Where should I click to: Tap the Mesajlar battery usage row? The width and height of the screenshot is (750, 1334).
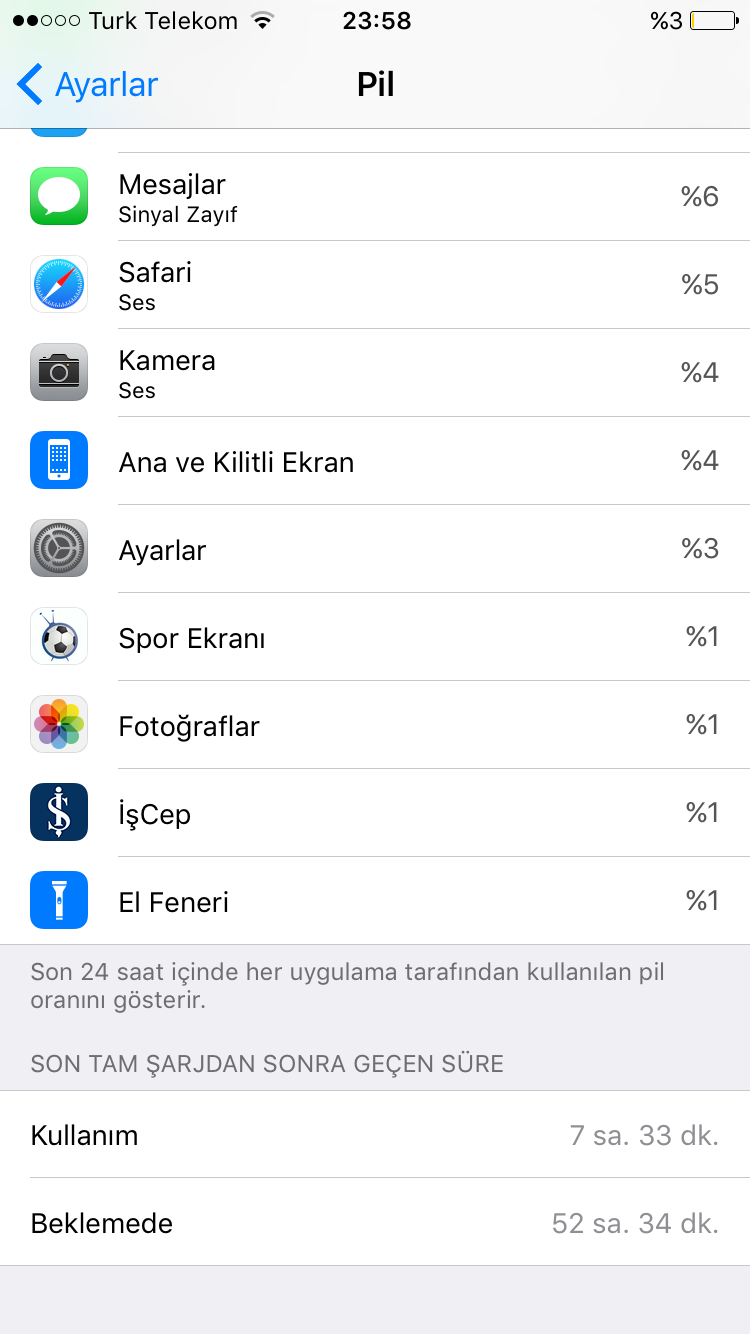pyautogui.click(x=375, y=197)
